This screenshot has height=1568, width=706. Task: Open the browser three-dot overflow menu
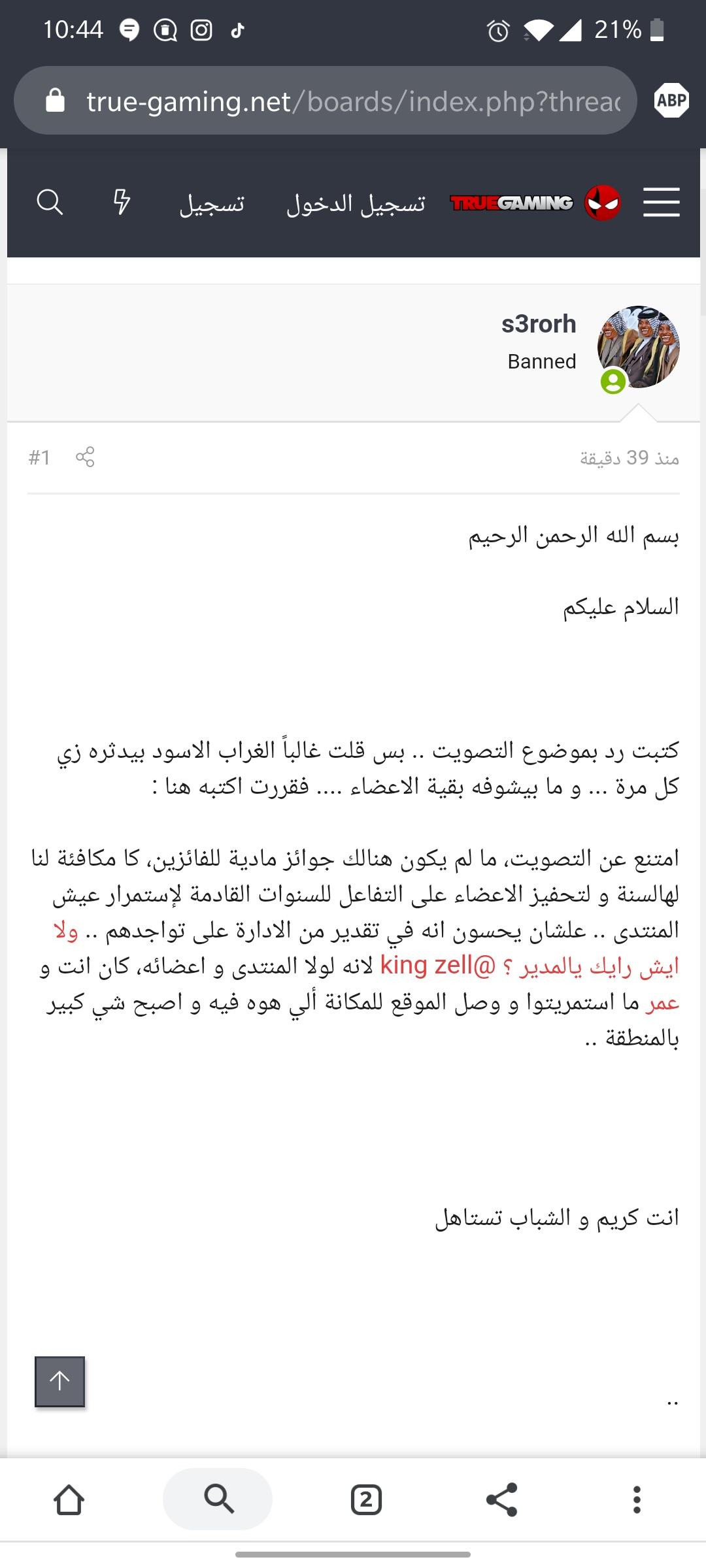click(637, 1499)
